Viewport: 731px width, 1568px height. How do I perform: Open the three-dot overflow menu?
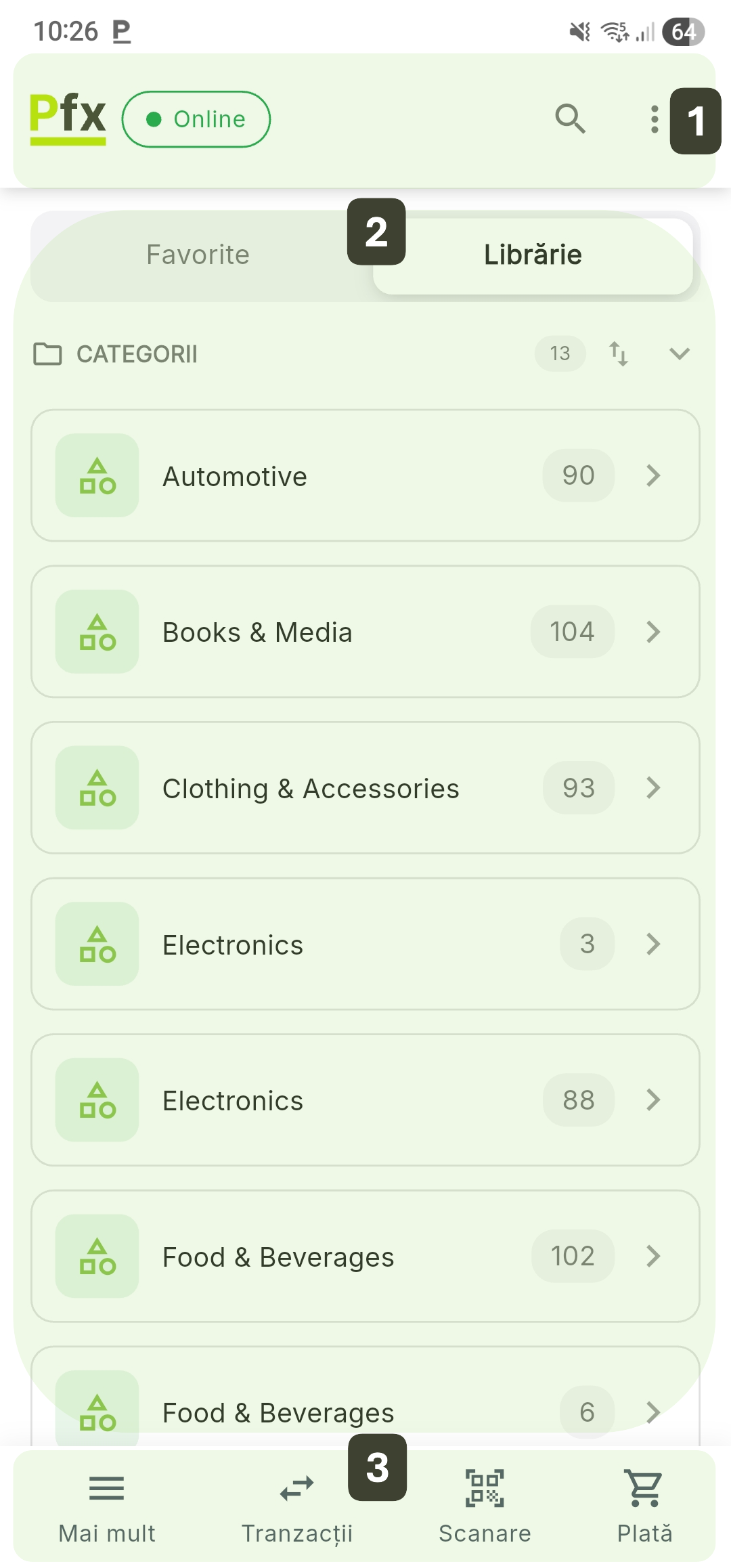654,119
